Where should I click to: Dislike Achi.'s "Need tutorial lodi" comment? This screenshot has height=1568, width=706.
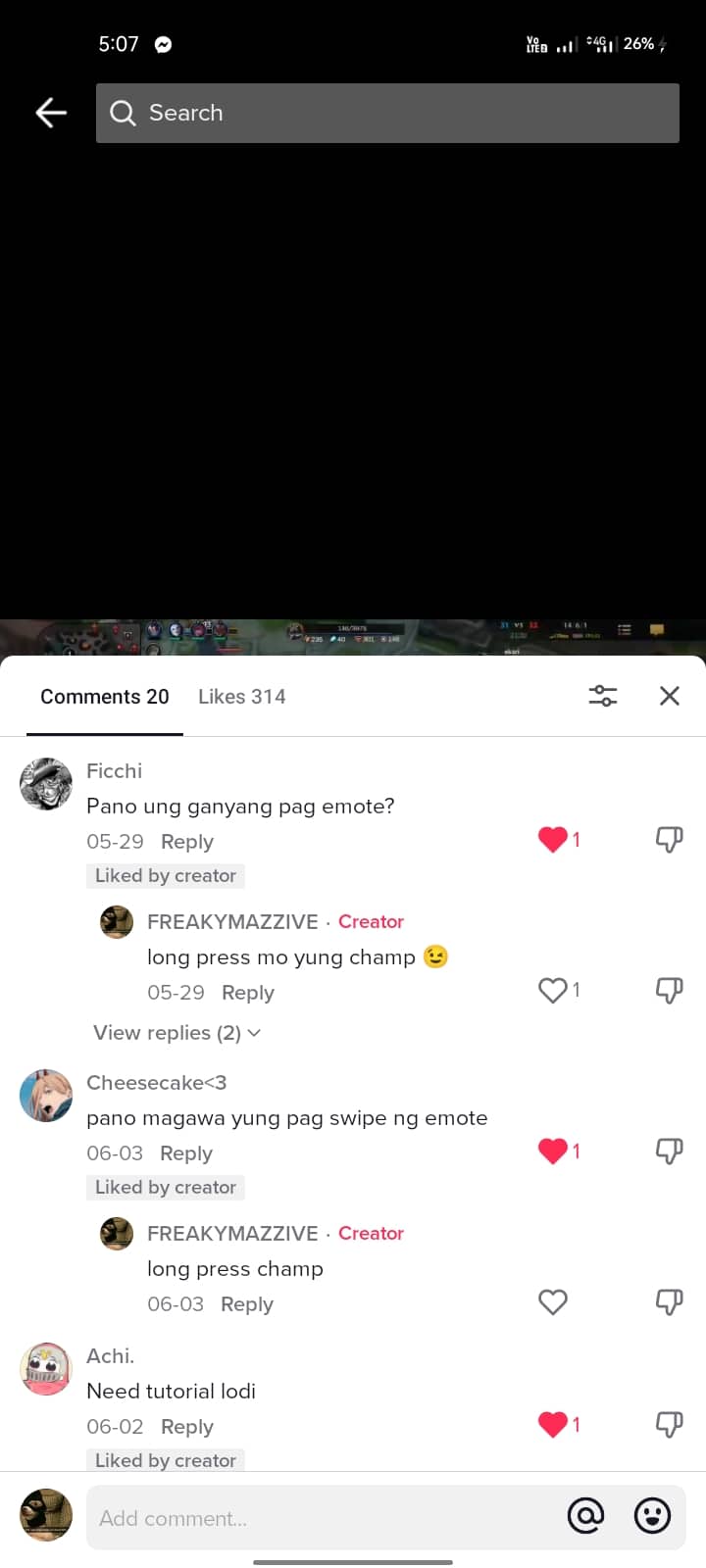669,1424
